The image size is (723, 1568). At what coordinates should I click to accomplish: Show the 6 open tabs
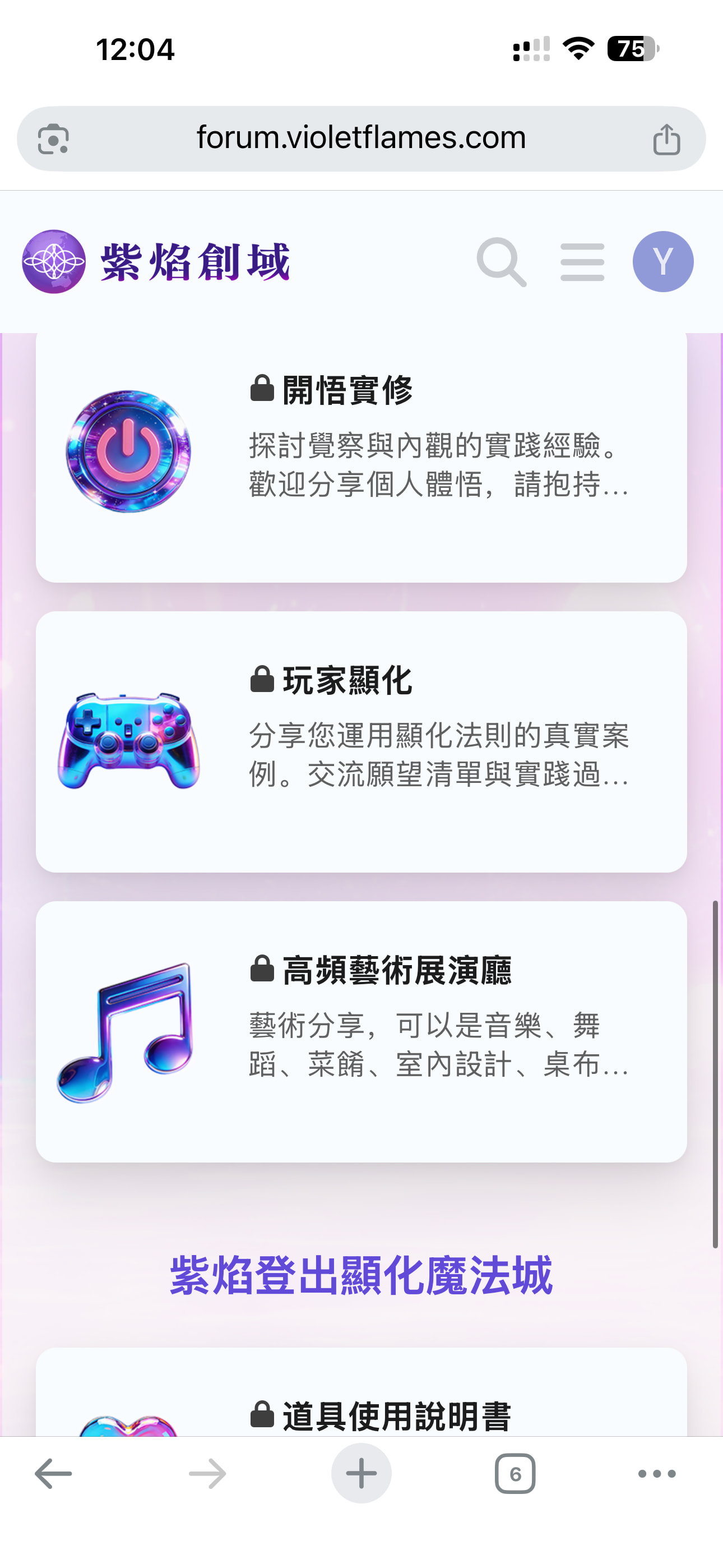[x=515, y=1474]
